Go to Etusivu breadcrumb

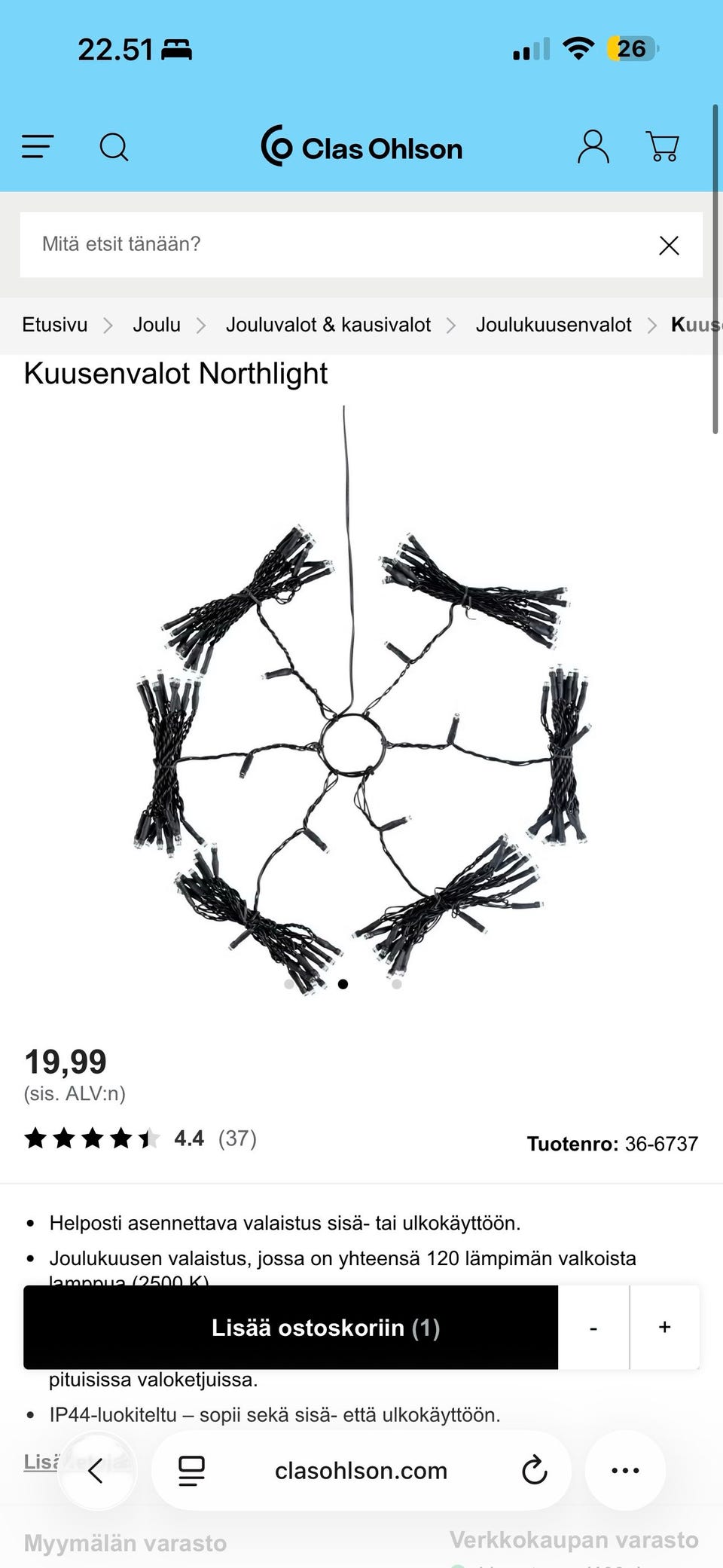tap(55, 325)
